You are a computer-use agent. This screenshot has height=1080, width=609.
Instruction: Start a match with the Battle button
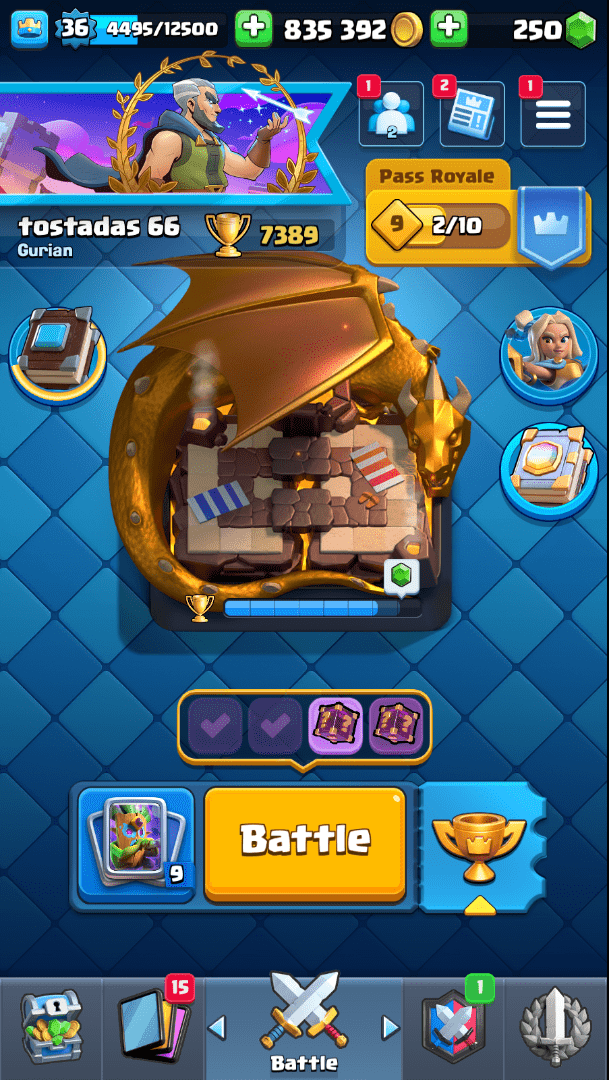tap(305, 842)
